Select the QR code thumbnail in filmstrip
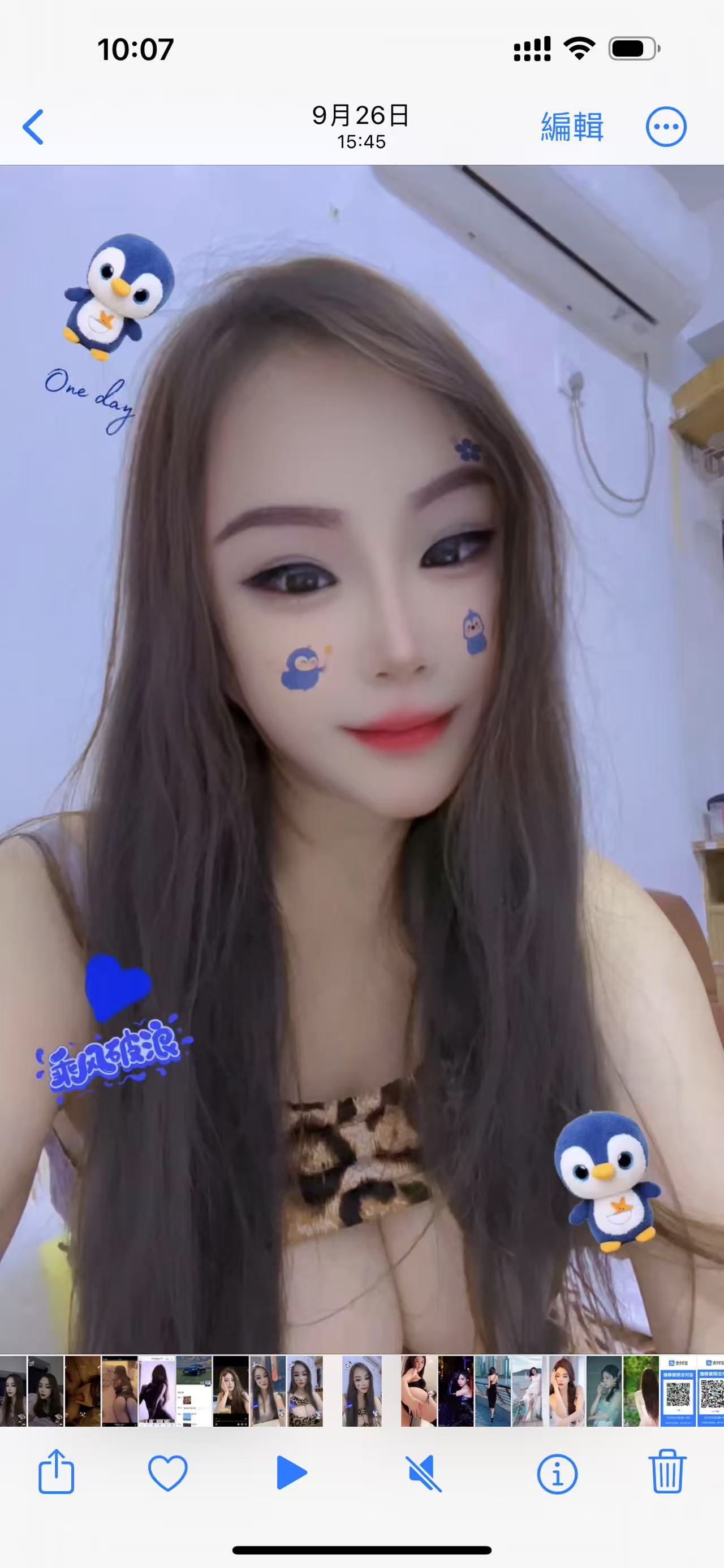This screenshot has width=724, height=1568. (677, 1391)
